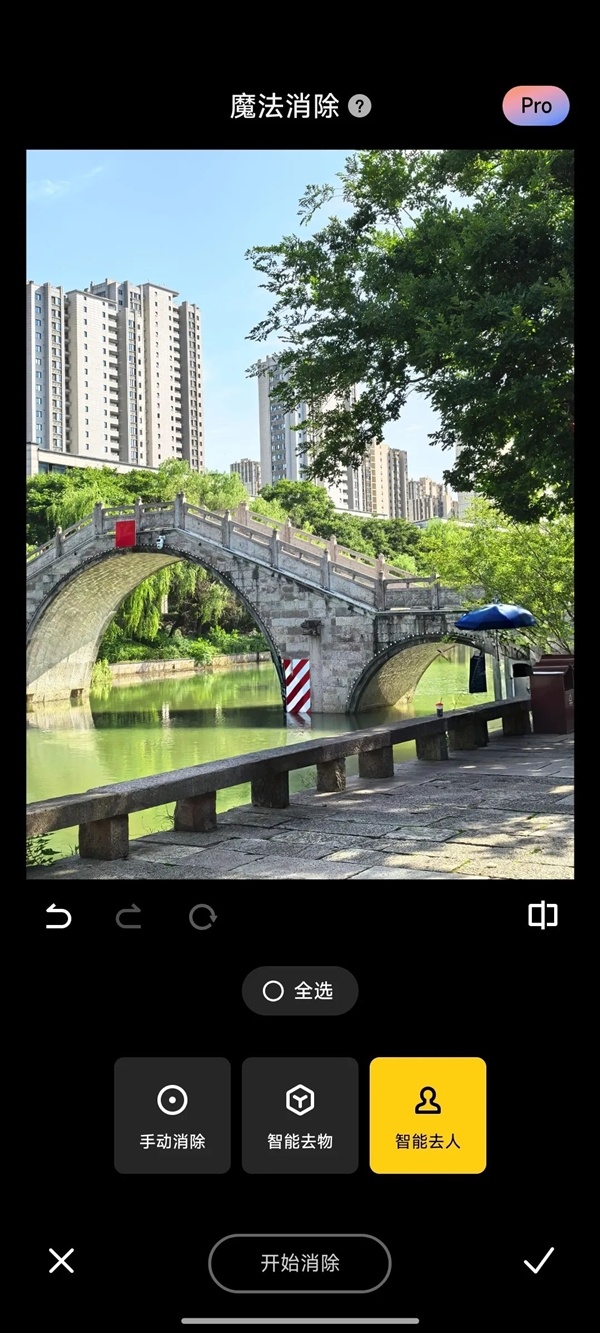Confirm changes with the checkmark
The image size is (600, 1333).
pyautogui.click(x=539, y=1261)
